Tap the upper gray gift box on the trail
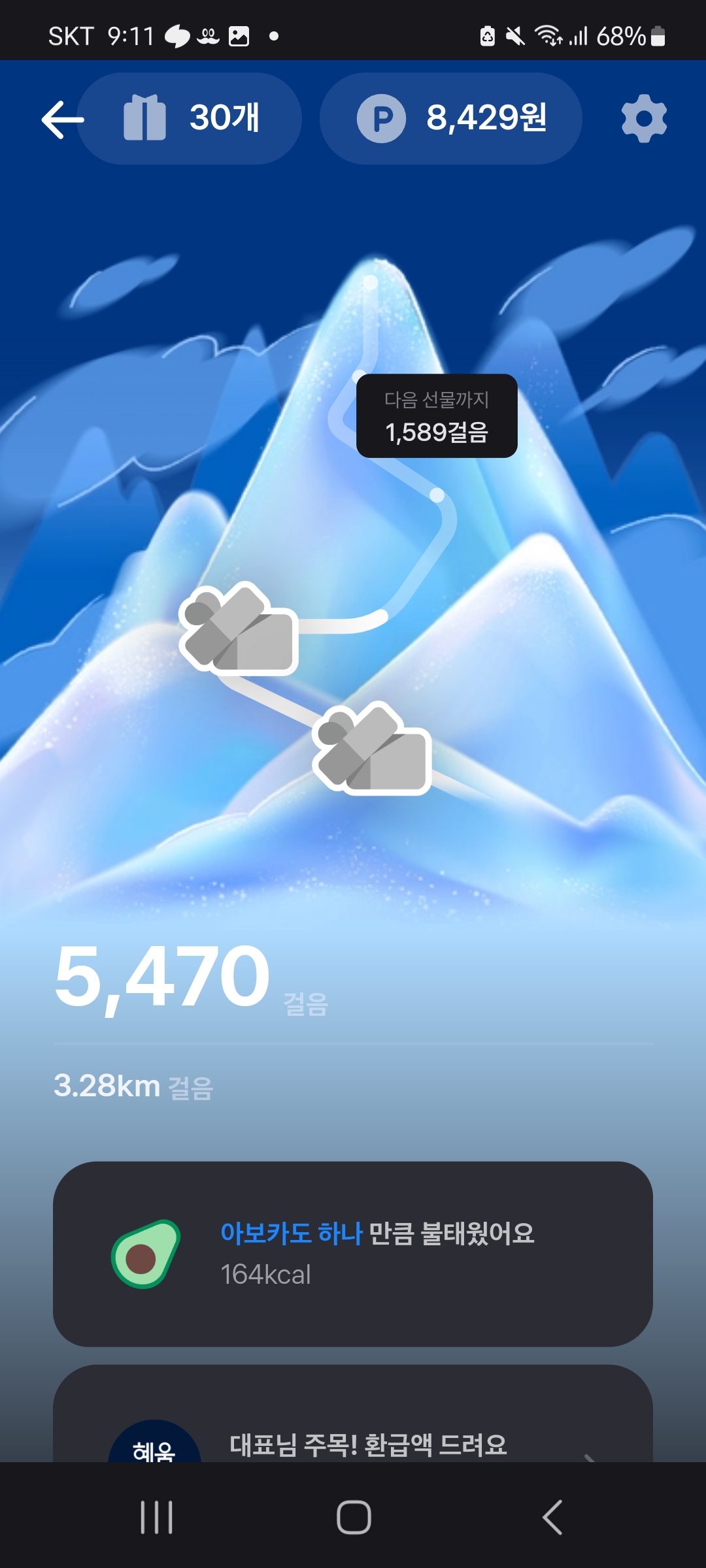The width and height of the screenshot is (706, 1568). click(239, 629)
